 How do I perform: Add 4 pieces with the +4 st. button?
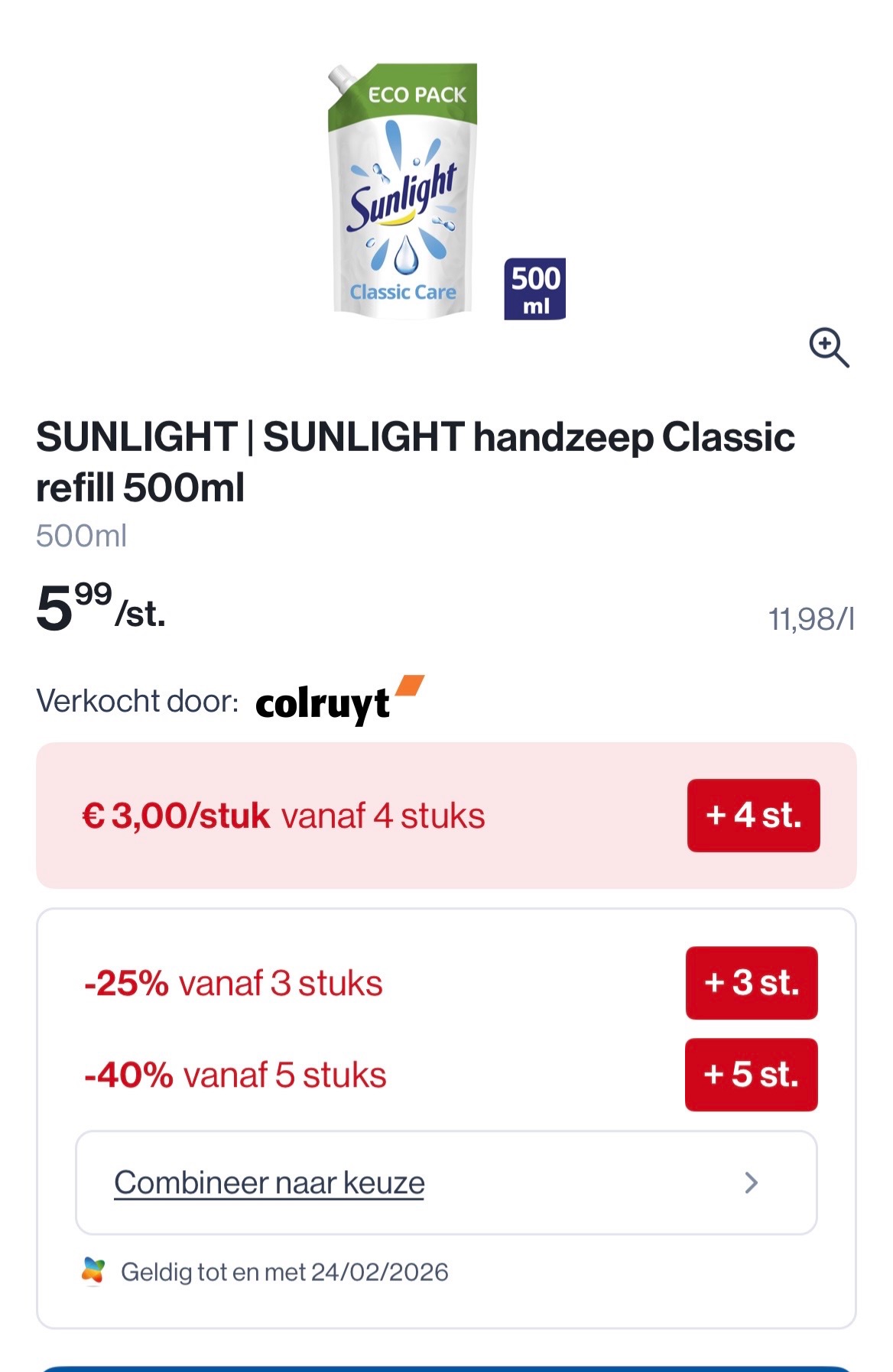click(x=753, y=816)
